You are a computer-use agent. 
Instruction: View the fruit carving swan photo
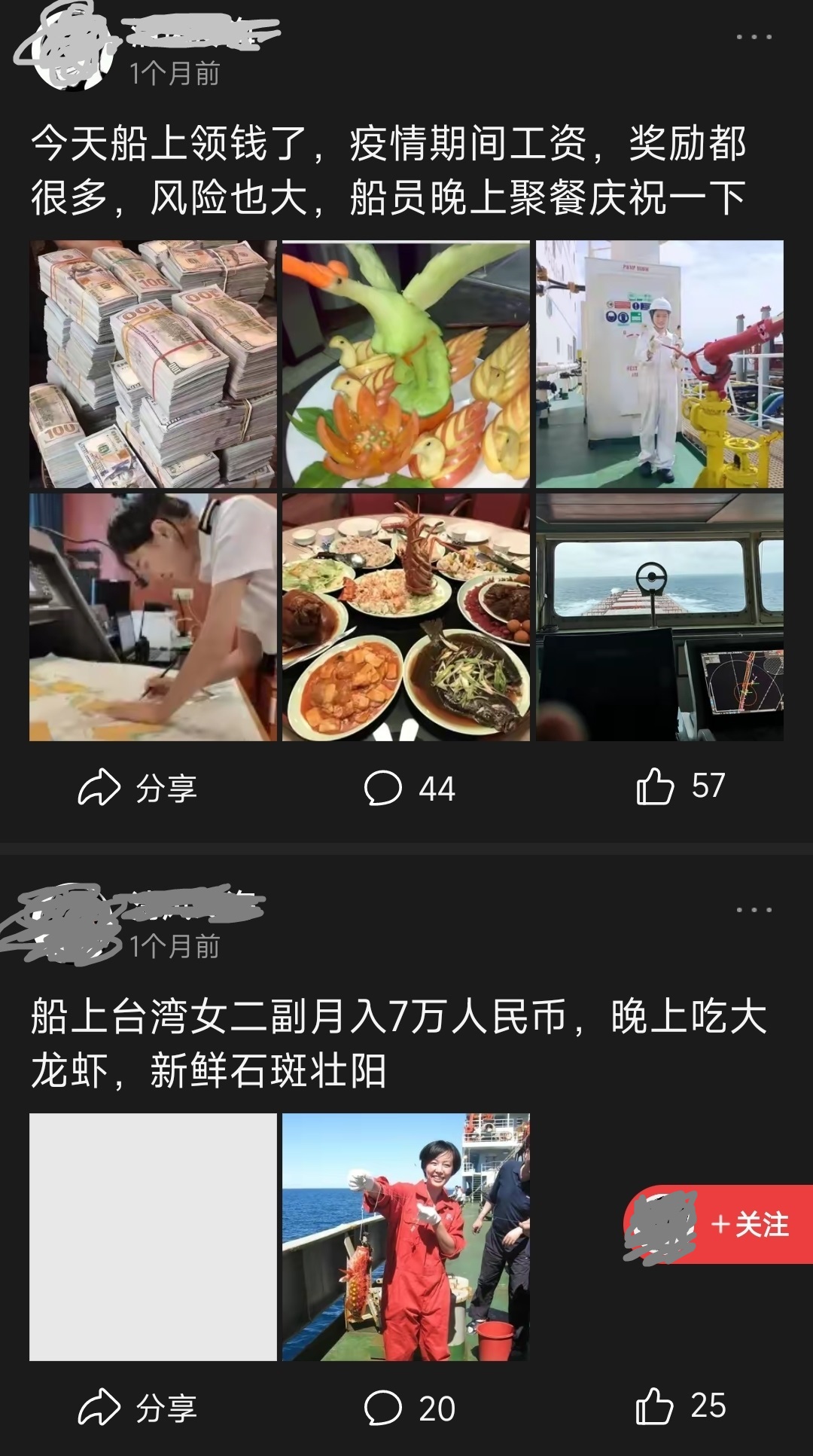coord(406,363)
